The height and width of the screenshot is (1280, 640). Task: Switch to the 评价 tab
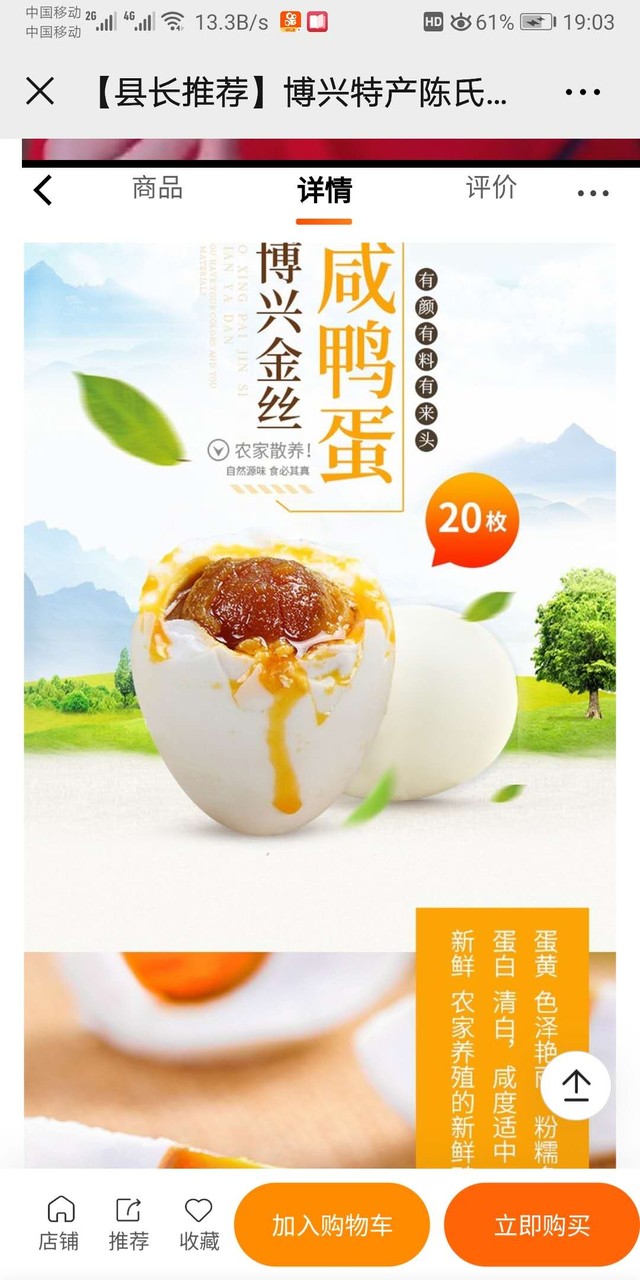[x=491, y=188]
